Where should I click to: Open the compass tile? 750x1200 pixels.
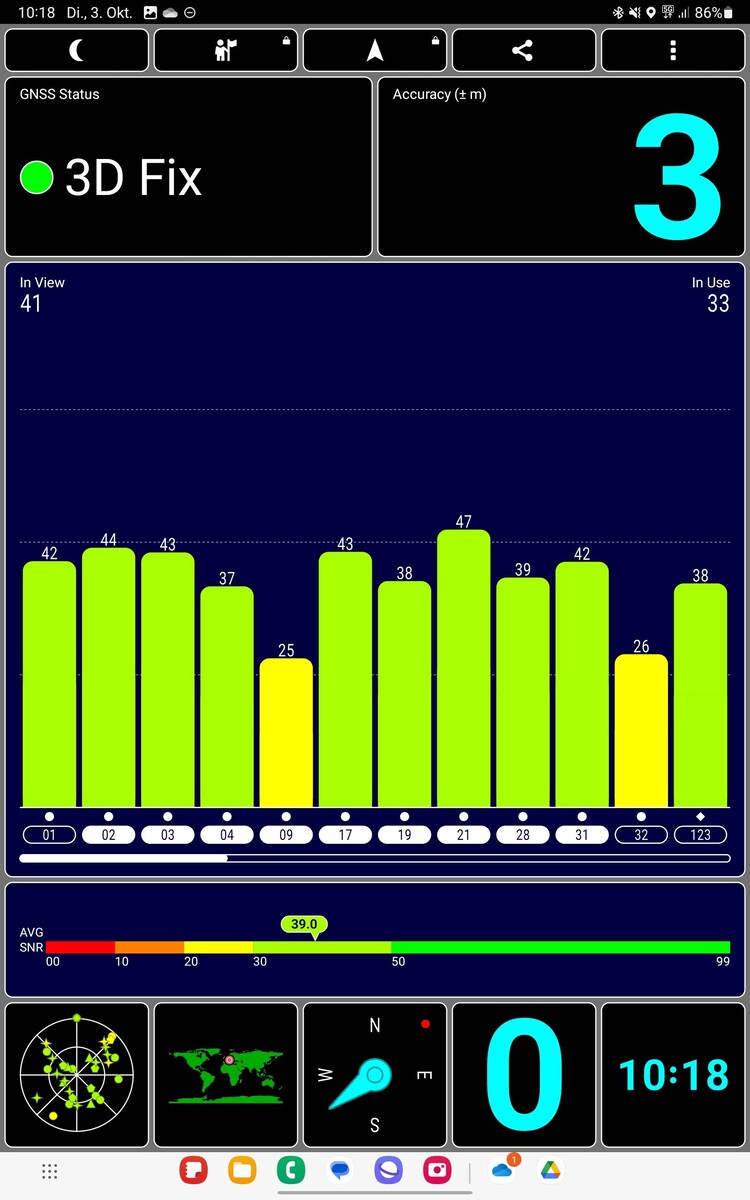375,1075
